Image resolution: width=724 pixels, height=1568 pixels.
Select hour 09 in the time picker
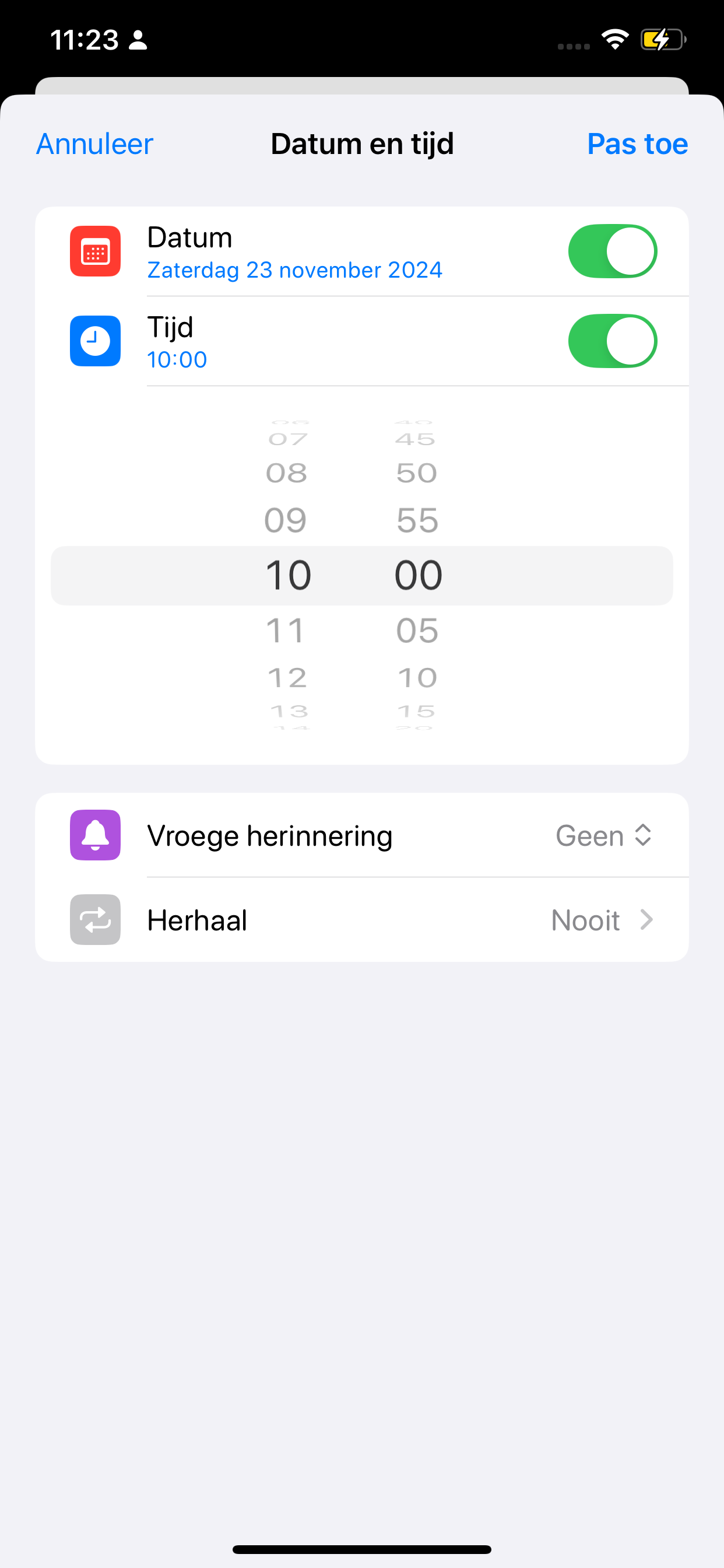[x=286, y=520]
